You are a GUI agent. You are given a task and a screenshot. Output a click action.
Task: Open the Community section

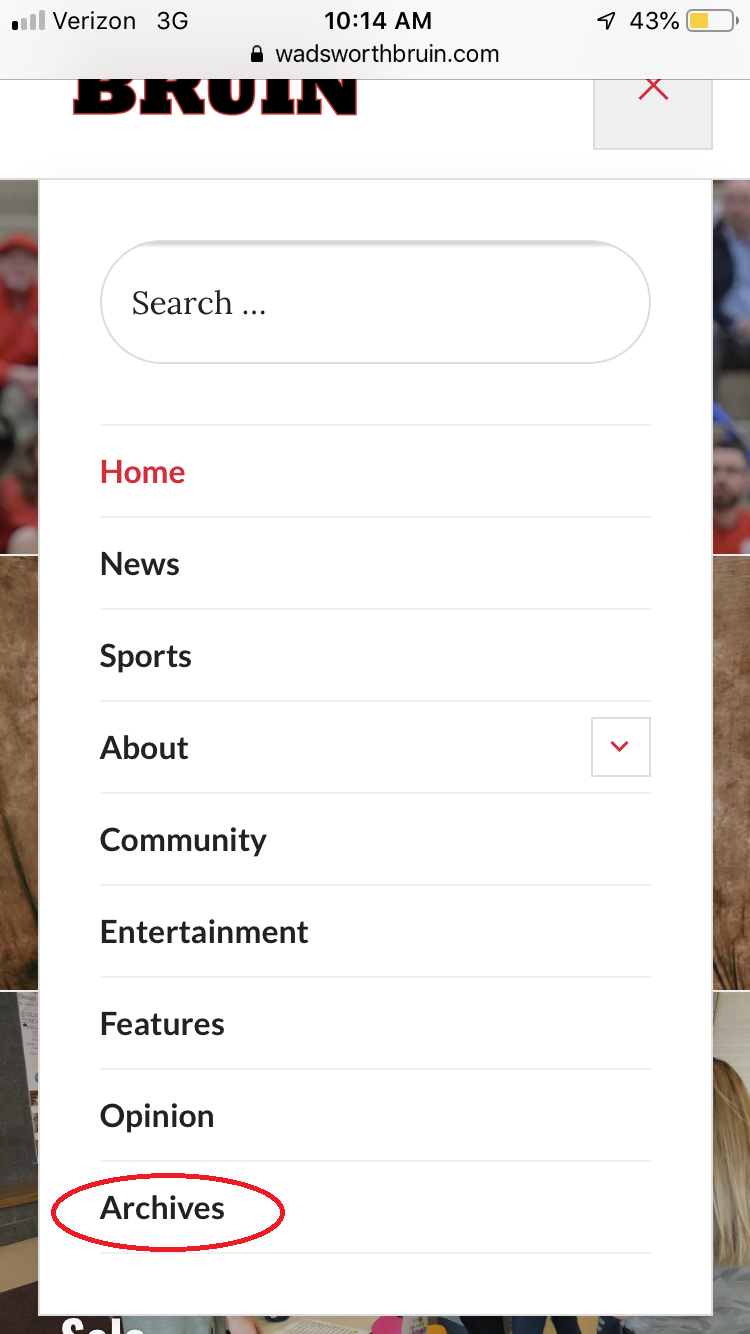(x=183, y=841)
